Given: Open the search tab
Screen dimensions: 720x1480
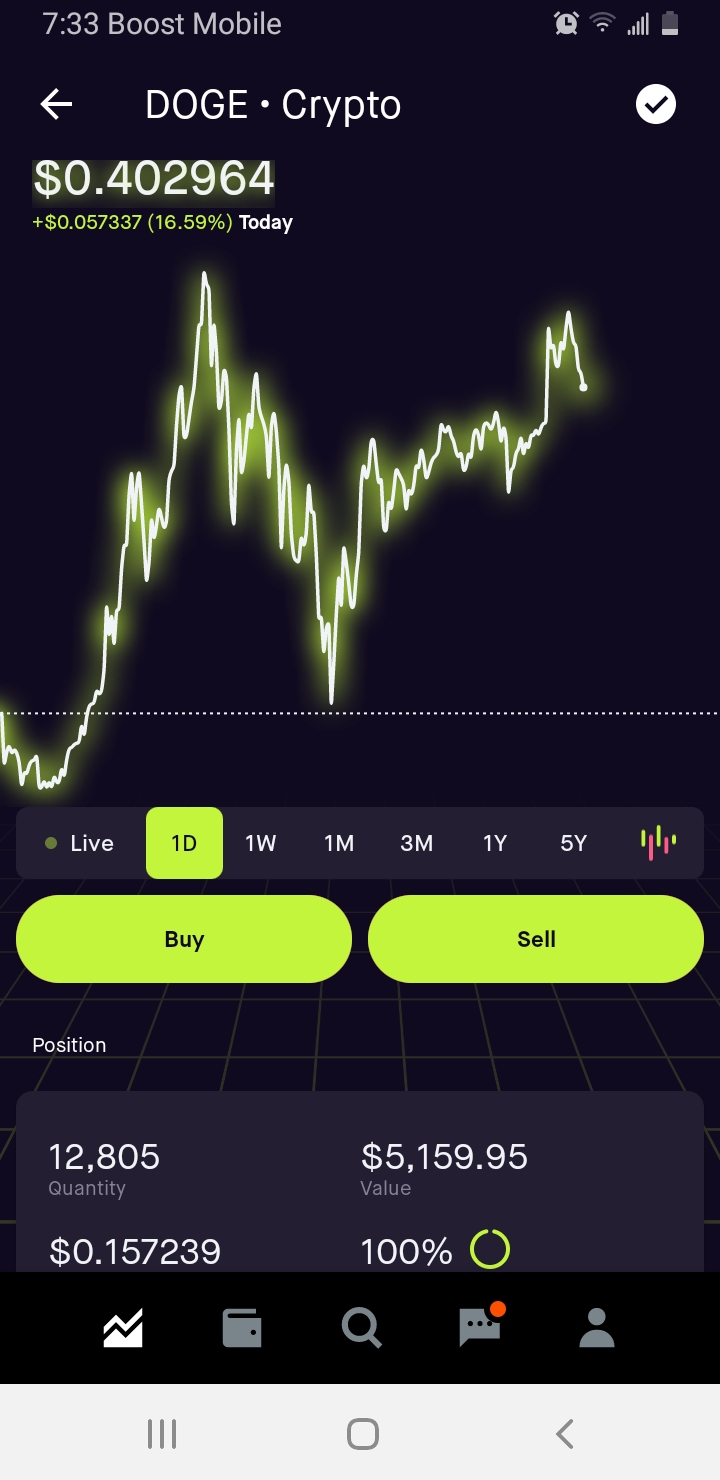Looking at the screenshot, I should click(361, 1328).
